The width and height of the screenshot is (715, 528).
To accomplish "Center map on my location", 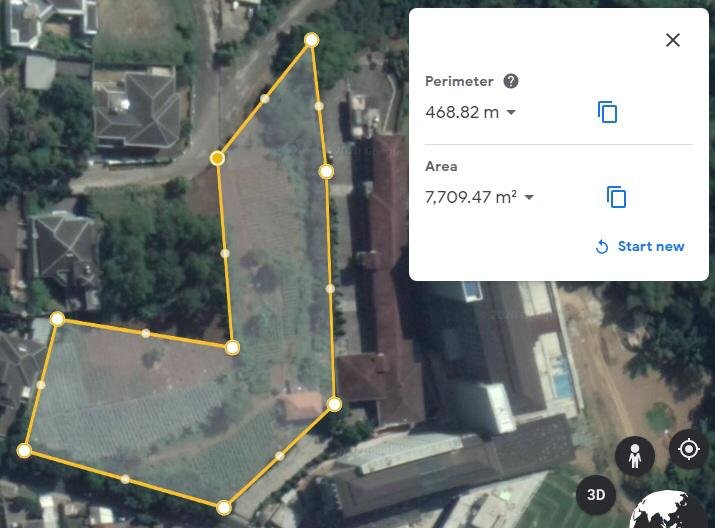I will pos(688,449).
